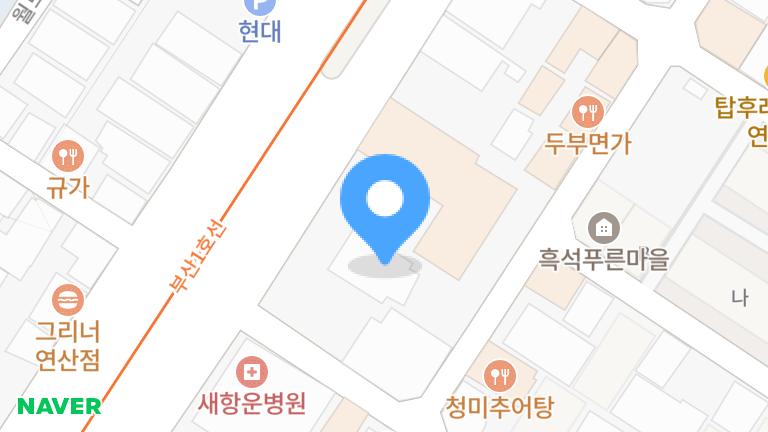The image size is (768, 432).
Task: Select the 새항운병원 hospital marker
Action: tap(252, 374)
